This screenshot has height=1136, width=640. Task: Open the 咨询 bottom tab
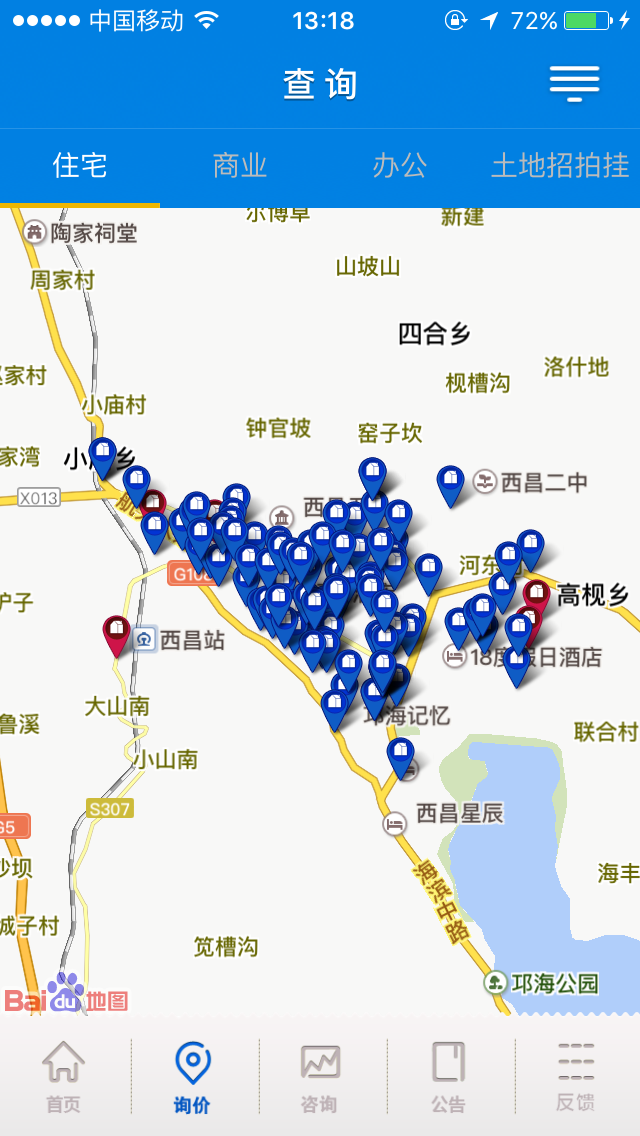(320, 1077)
